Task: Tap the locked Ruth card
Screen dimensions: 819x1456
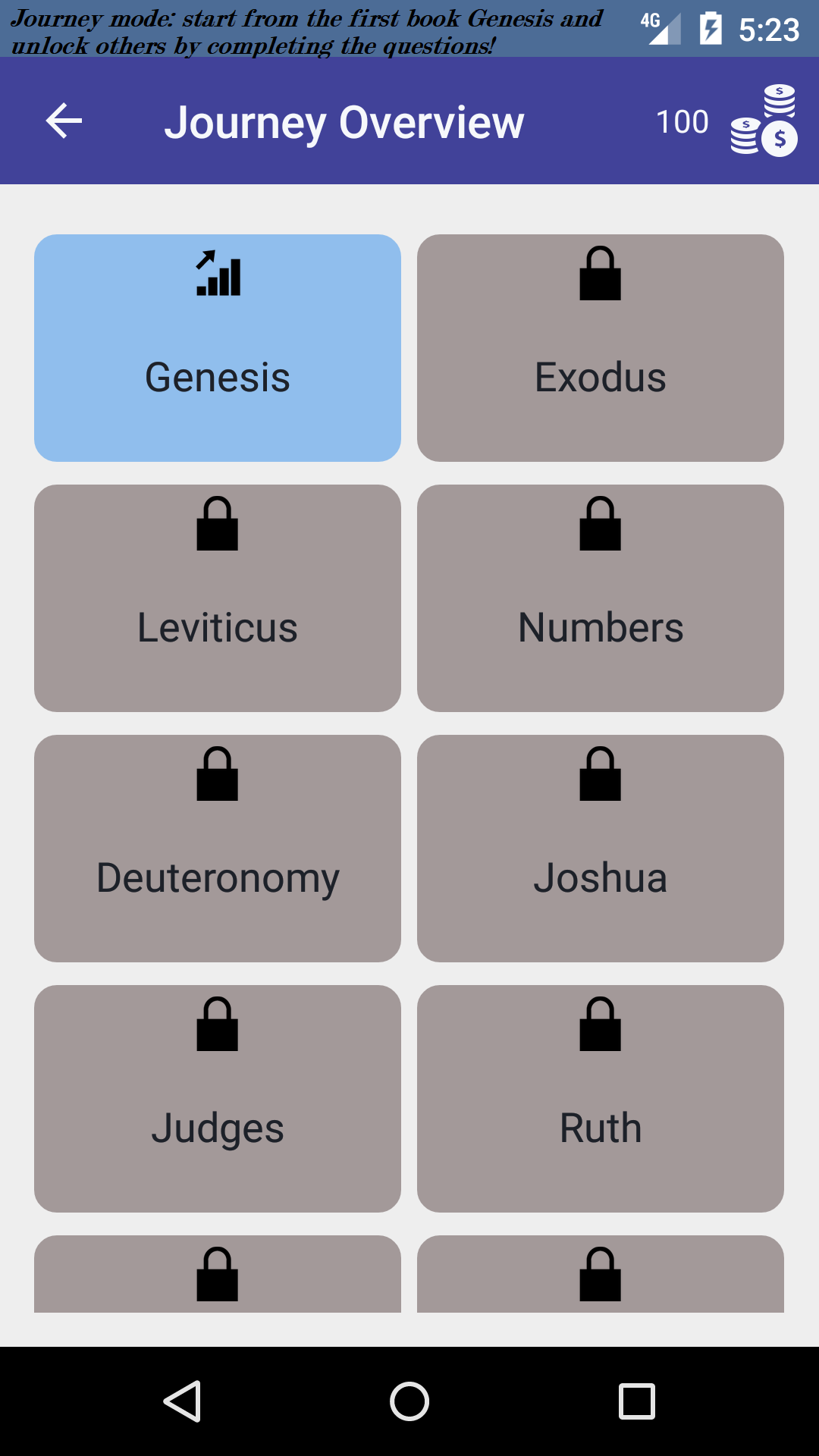Action: click(x=600, y=1099)
